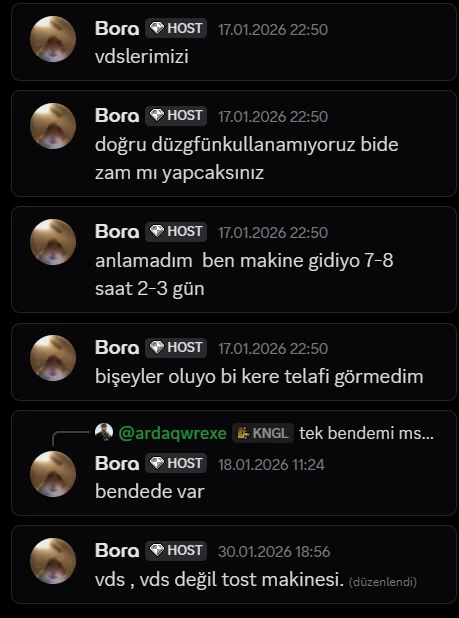459x618 pixels.
Task: Open the message result "vdslerimizi"
Action: [234, 42]
